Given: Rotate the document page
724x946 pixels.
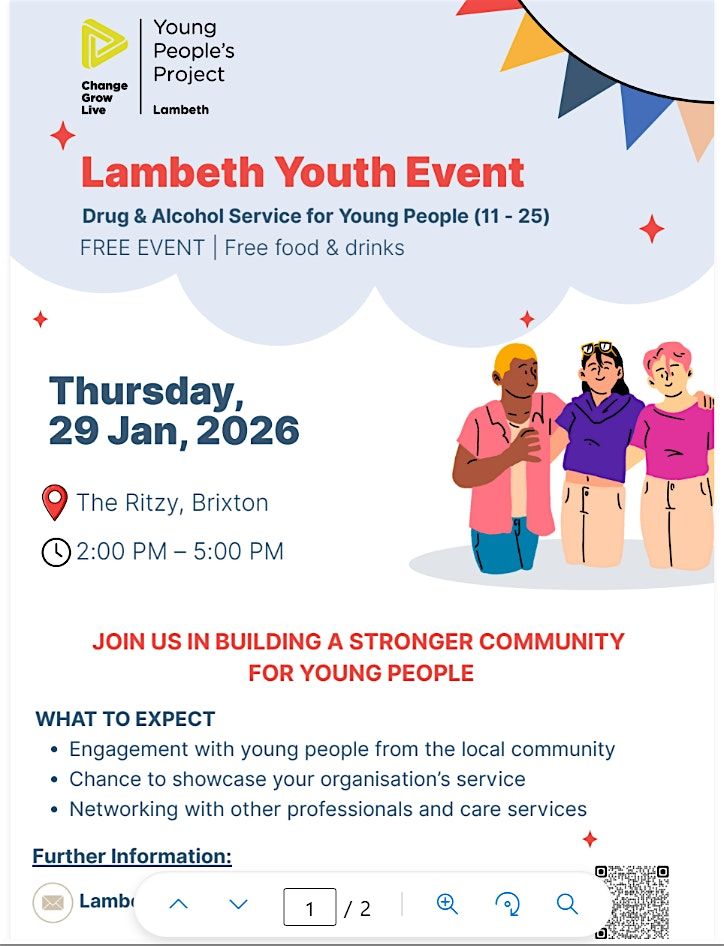Looking at the screenshot, I should [507, 904].
